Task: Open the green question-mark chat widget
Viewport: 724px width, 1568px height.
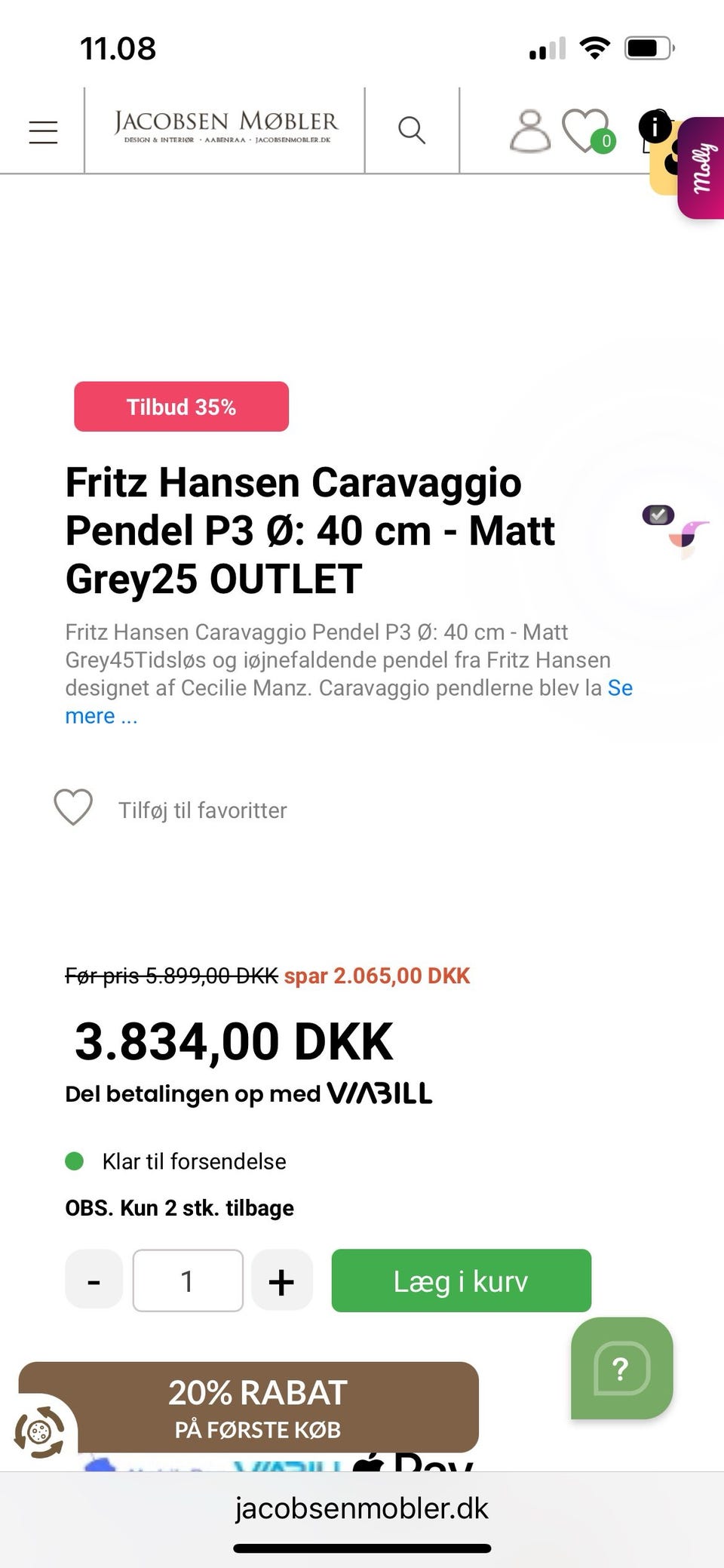Action: point(621,1368)
